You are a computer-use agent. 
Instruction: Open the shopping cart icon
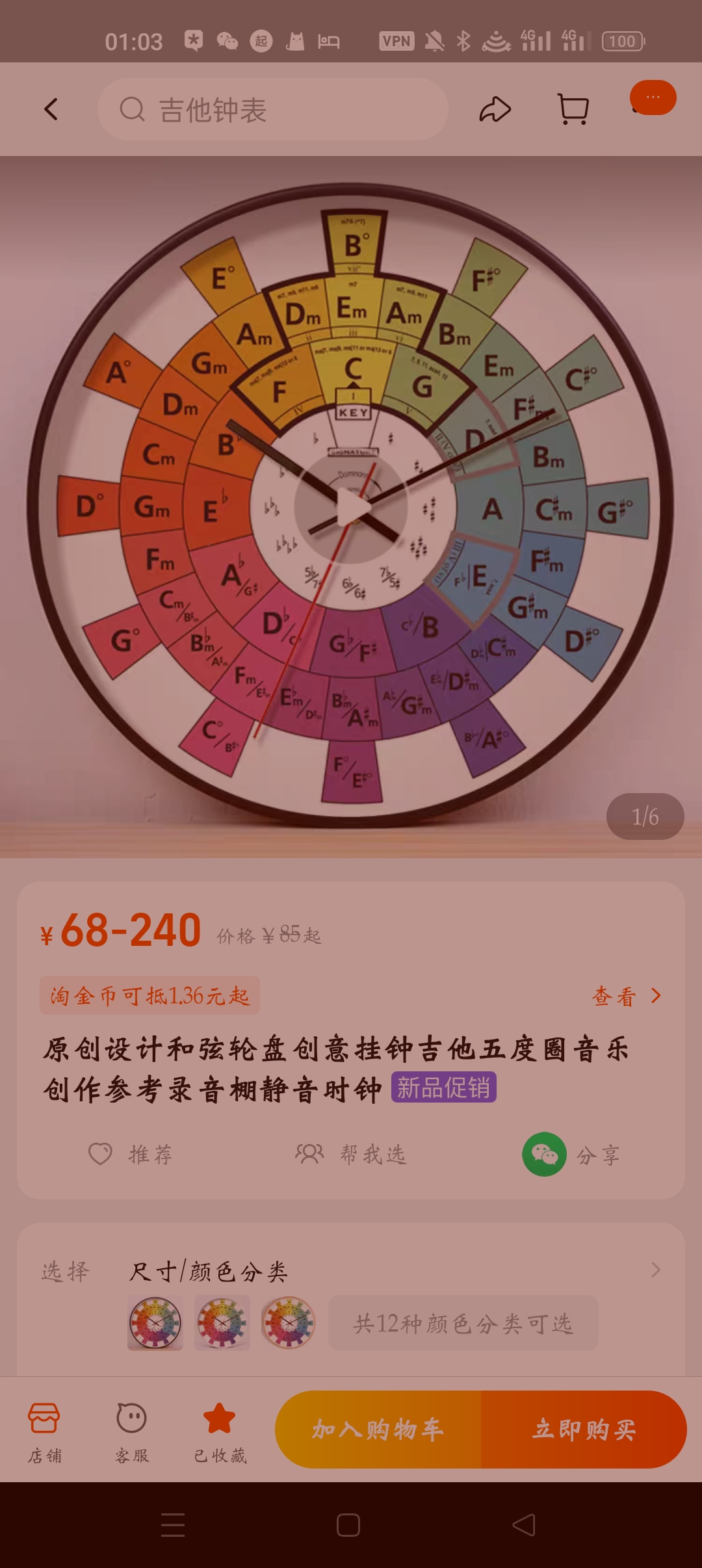tap(573, 109)
